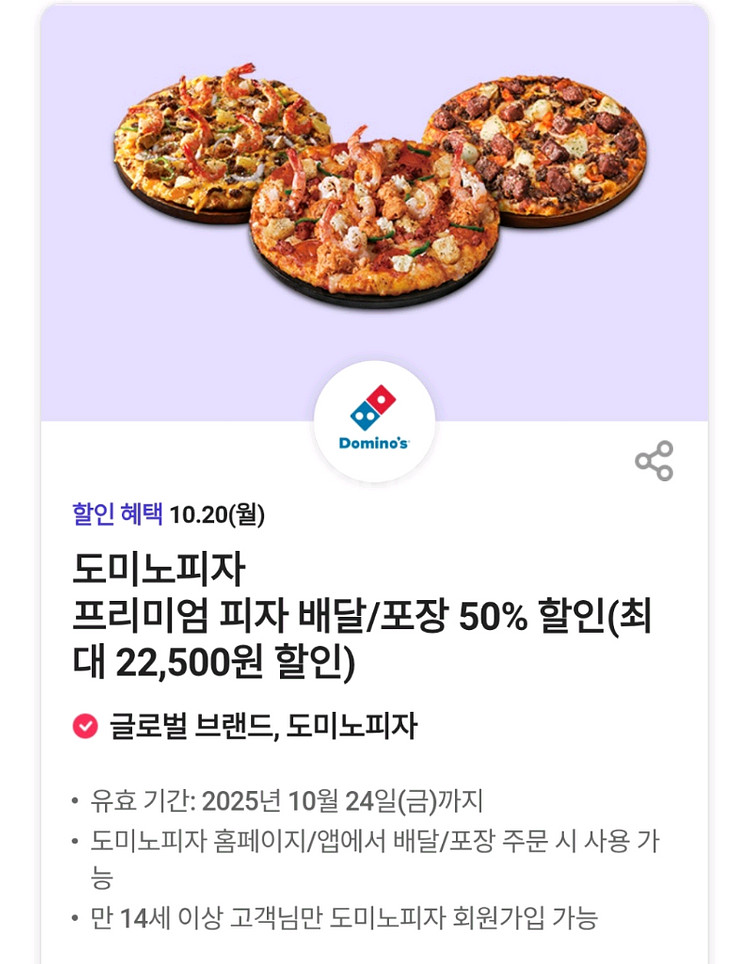Click the left node of the share icon
This screenshot has height=964, width=750.
point(645,460)
